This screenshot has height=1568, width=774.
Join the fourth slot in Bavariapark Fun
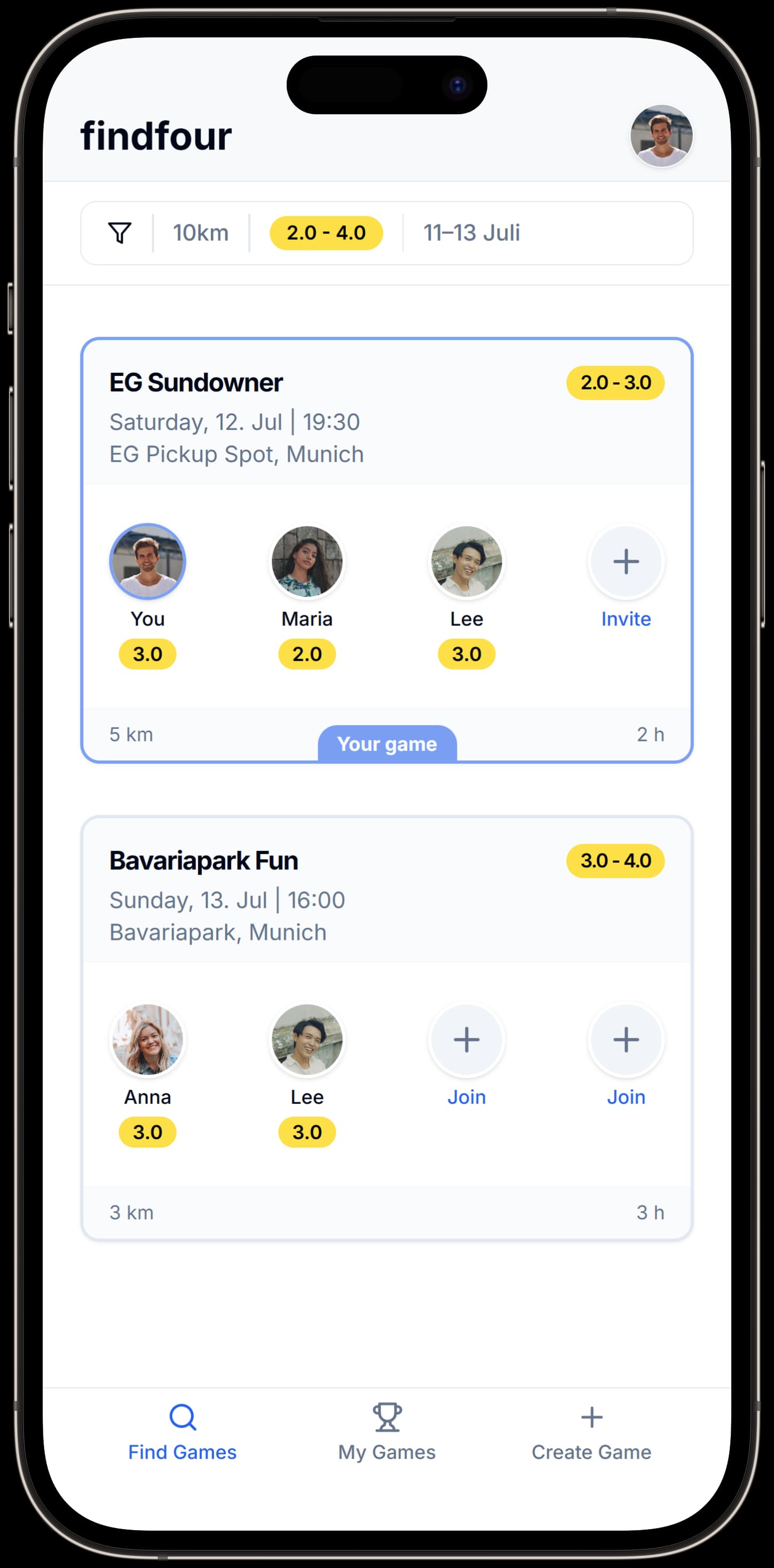[626, 1040]
